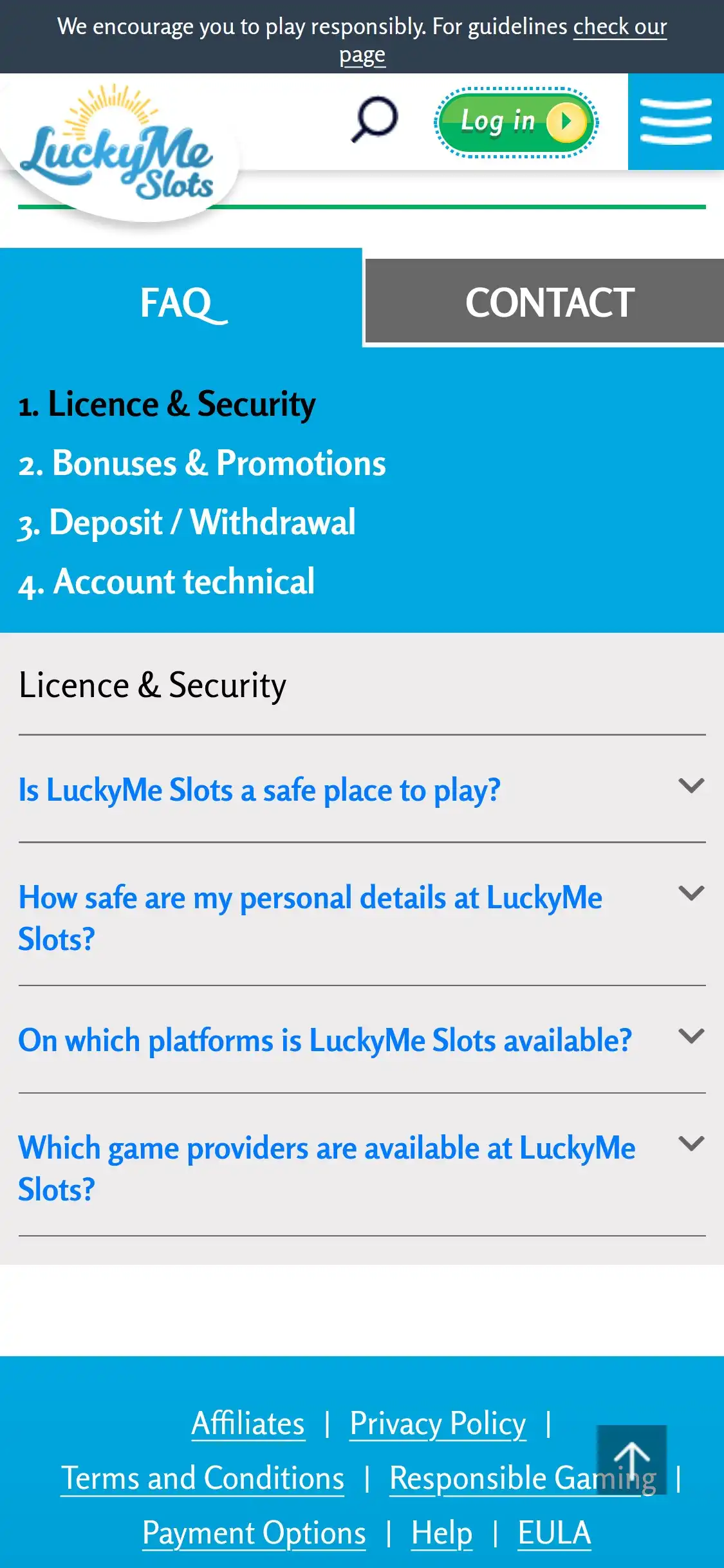Image resolution: width=724 pixels, height=1568 pixels.
Task: Jump to Licence & Security section
Action: coord(167,404)
